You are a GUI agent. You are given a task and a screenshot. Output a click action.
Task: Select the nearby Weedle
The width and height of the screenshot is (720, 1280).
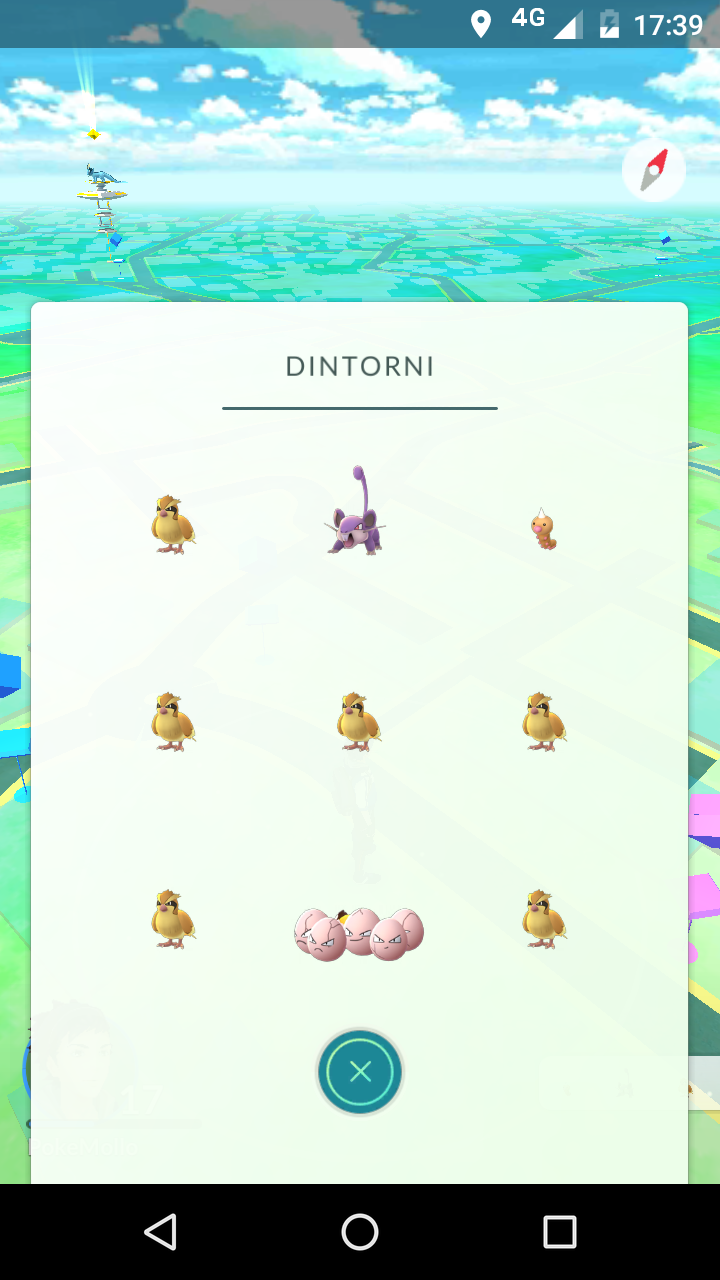point(543,528)
